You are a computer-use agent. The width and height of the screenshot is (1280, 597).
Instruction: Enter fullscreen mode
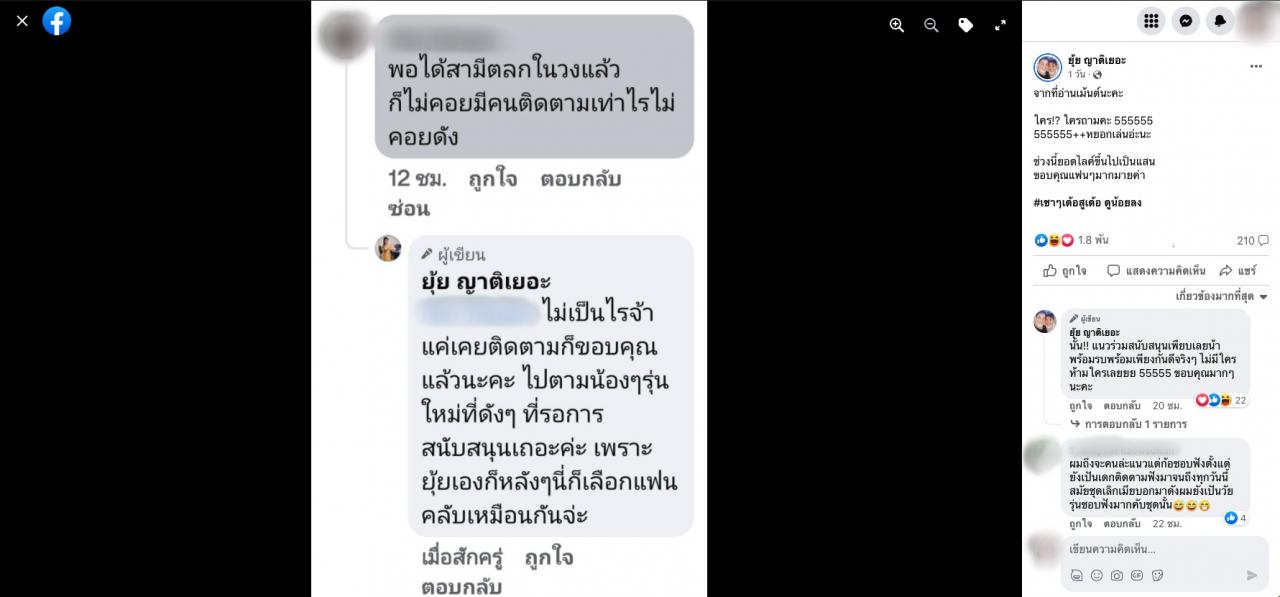tap(1000, 26)
